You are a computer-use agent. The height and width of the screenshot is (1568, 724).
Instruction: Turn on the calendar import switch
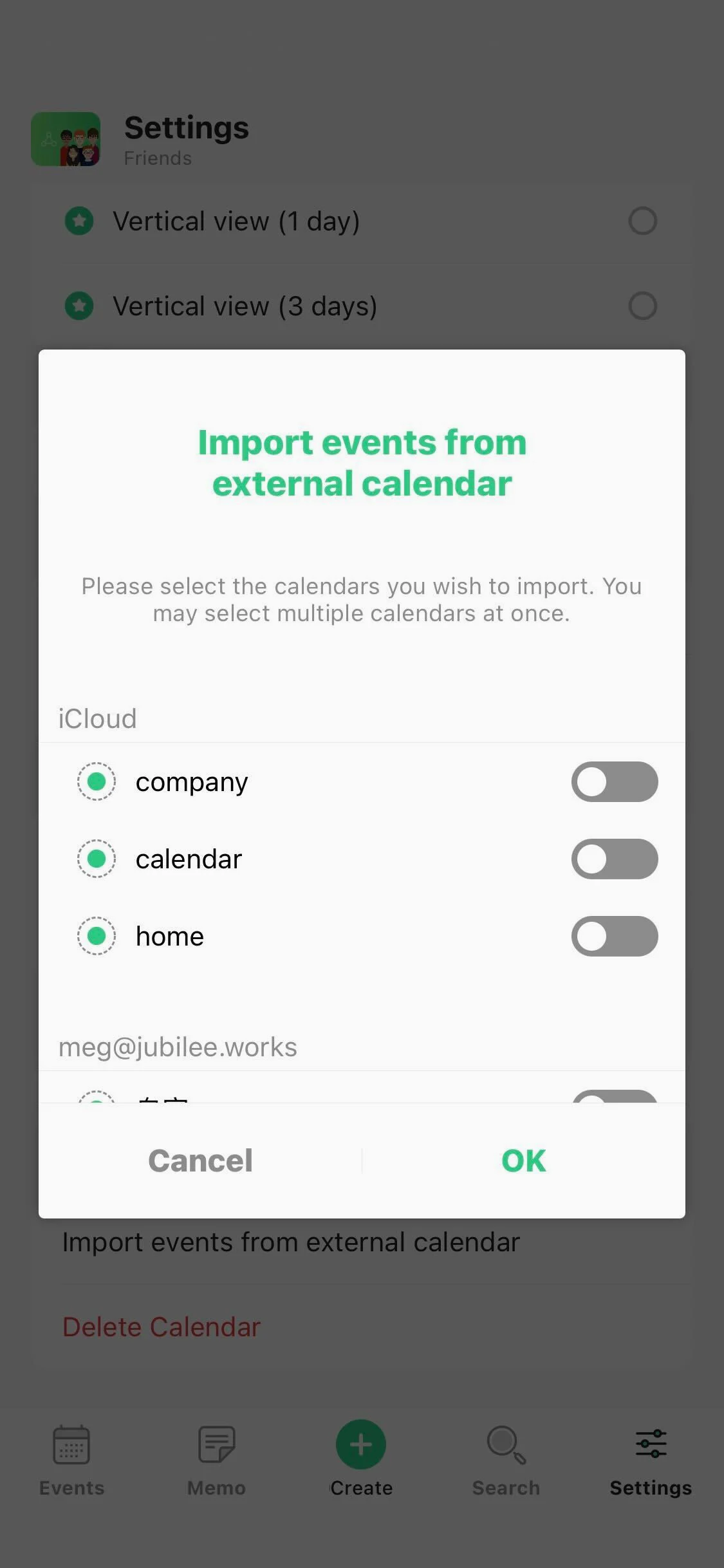pos(614,859)
